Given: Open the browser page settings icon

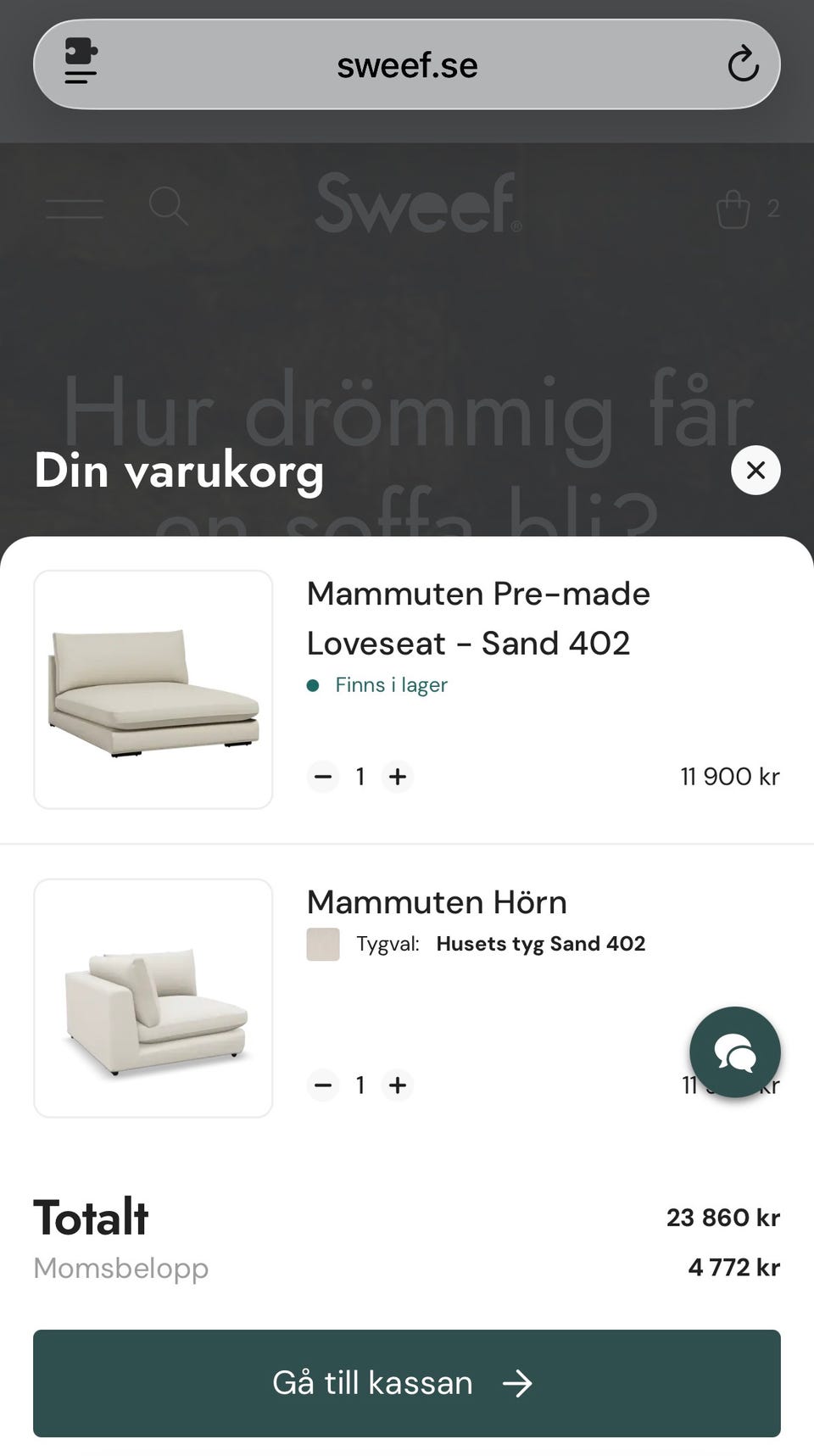Looking at the screenshot, I should tap(81, 61).
